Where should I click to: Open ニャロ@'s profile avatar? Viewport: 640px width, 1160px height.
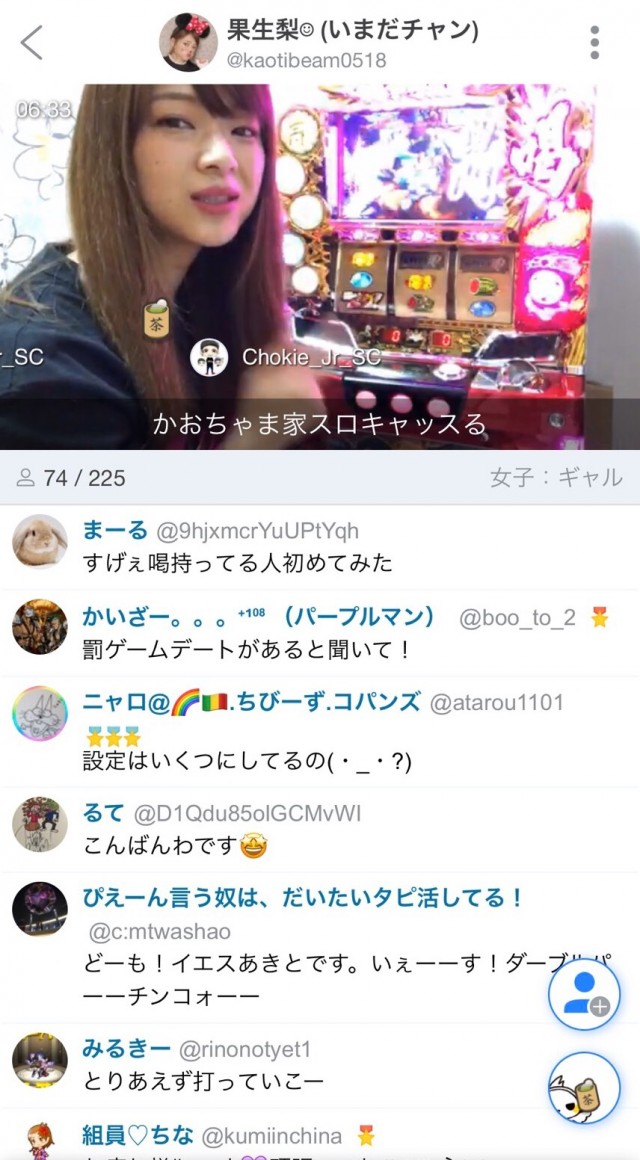pos(40,713)
